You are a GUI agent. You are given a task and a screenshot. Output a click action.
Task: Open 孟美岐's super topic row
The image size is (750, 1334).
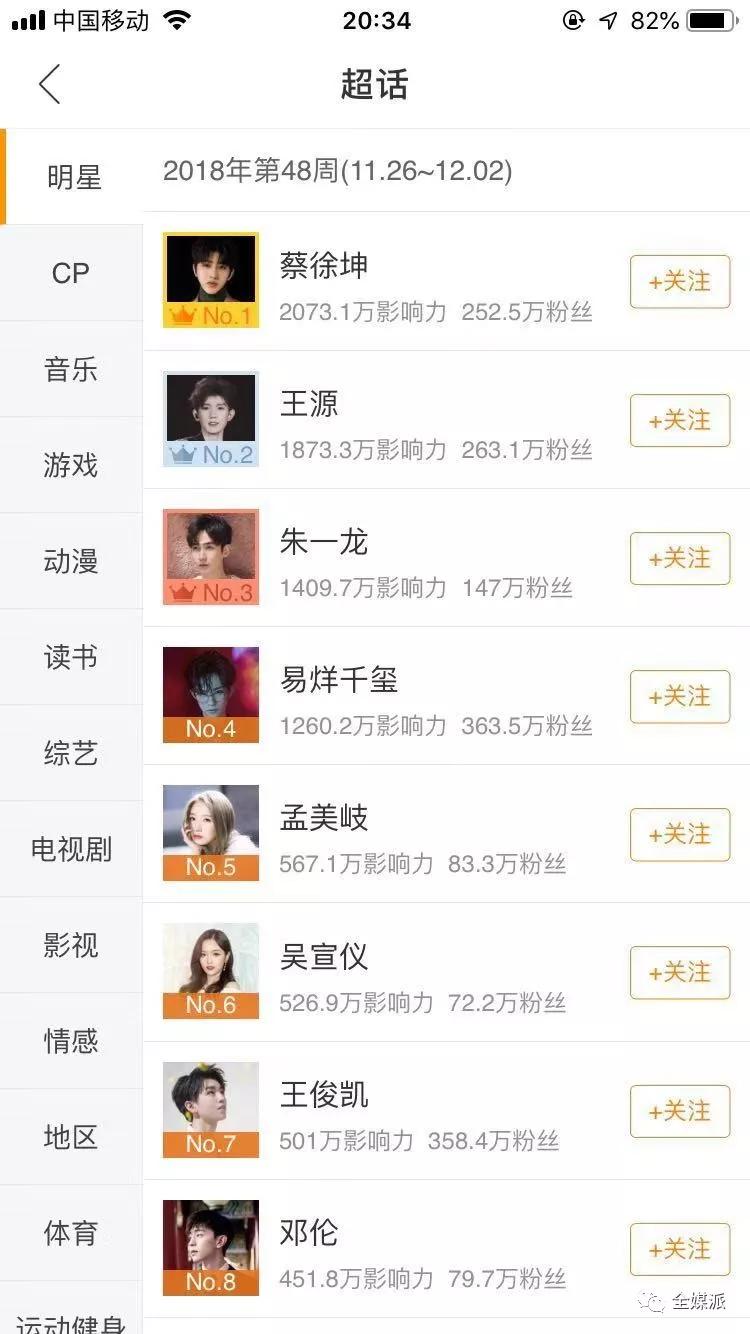[x=400, y=834]
